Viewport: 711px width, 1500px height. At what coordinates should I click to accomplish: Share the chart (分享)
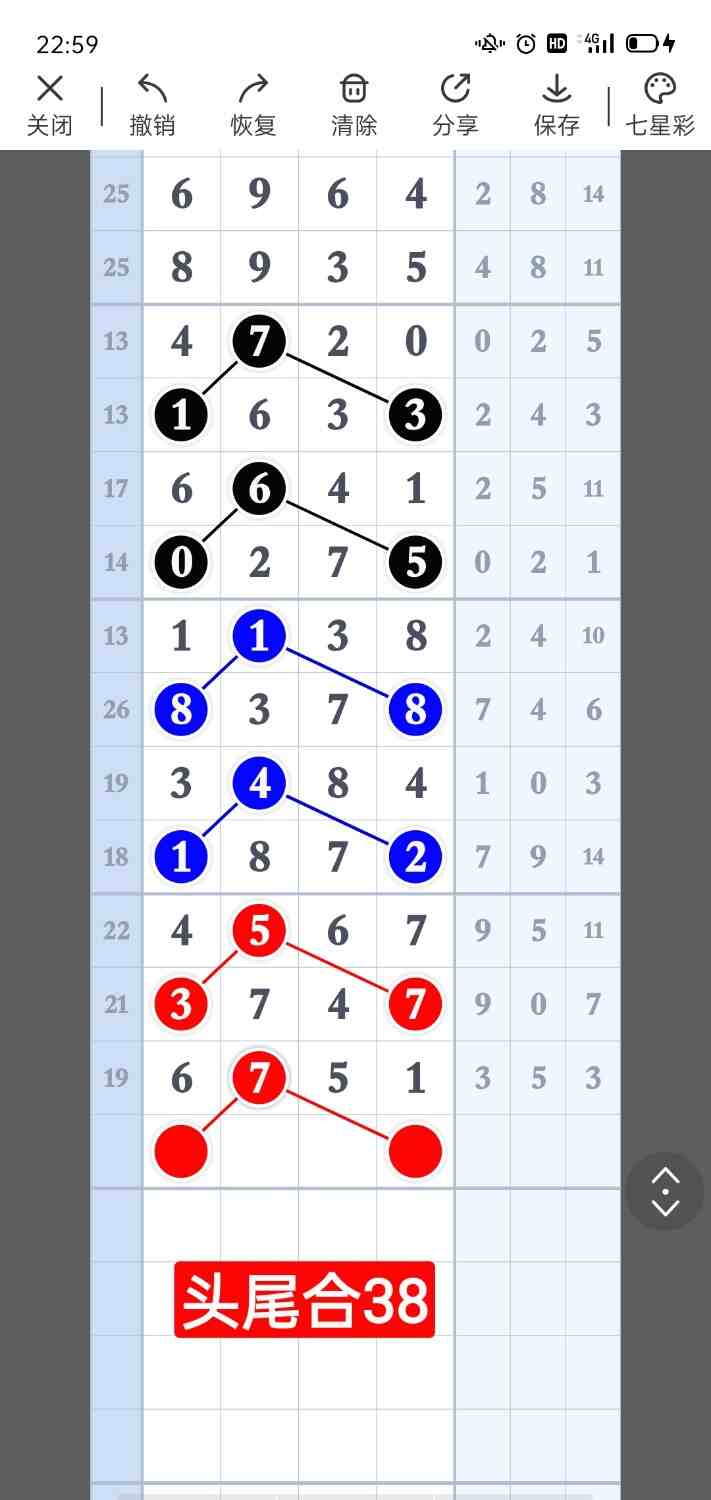[455, 104]
